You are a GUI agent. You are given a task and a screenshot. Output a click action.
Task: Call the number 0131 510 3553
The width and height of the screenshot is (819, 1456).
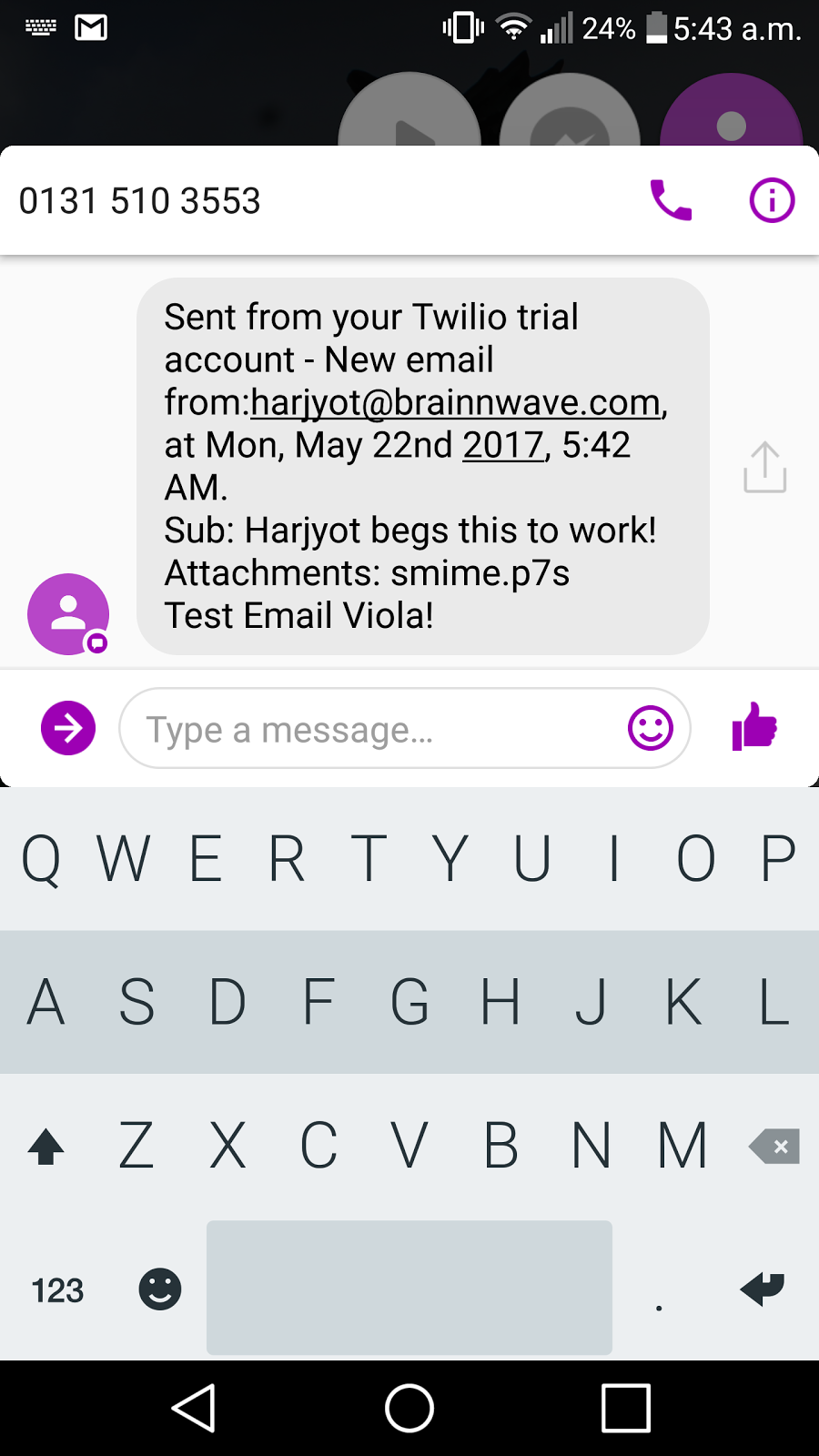(x=671, y=200)
